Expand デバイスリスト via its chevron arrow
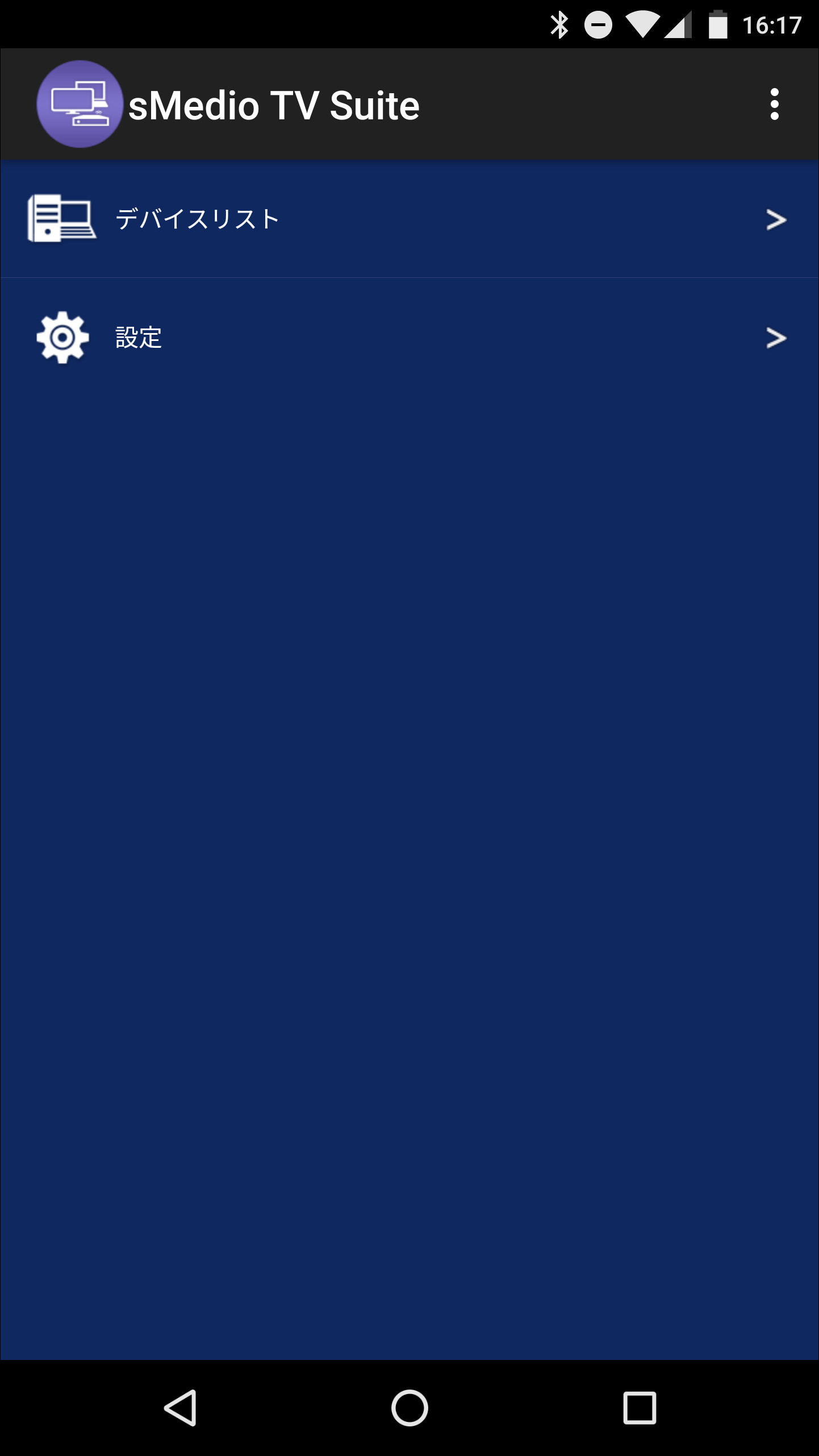The height and width of the screenshot is (1456, 819). [x=776, y=219]
